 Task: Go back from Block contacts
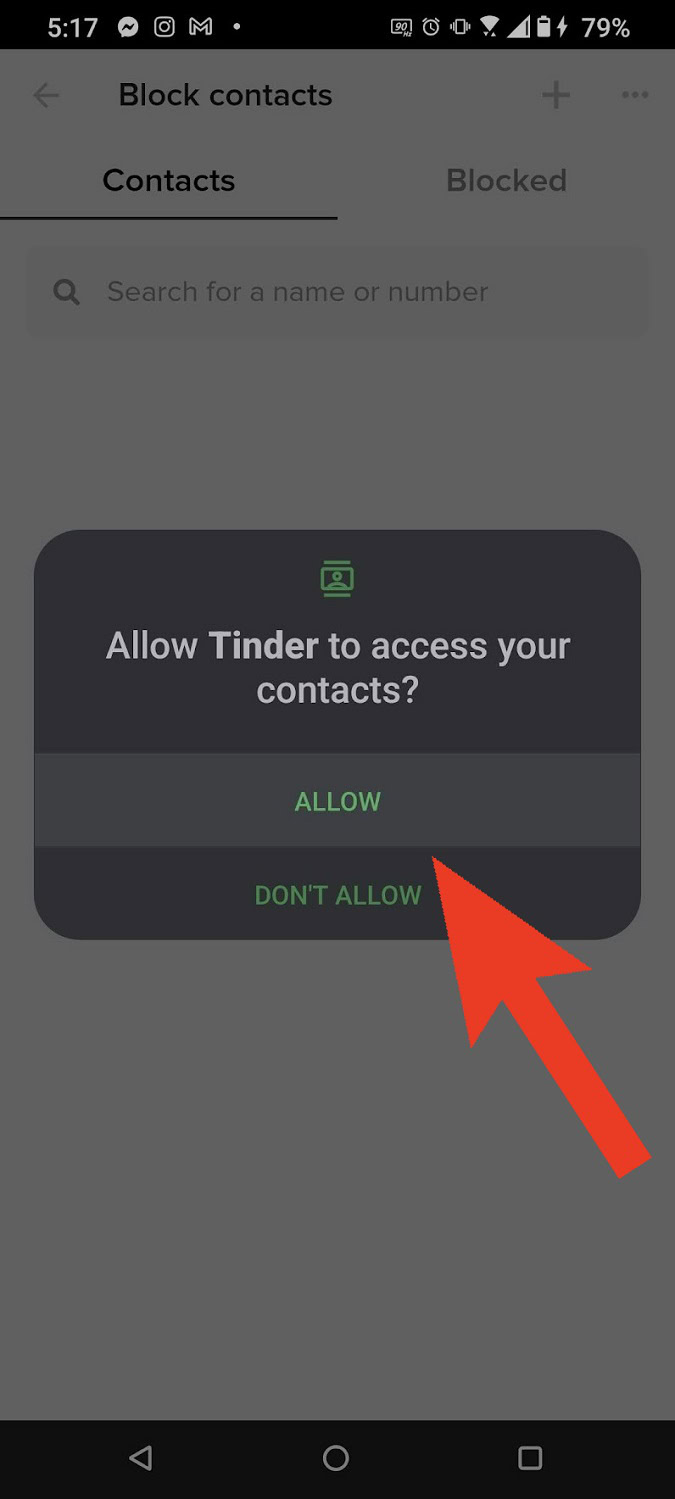[x=46, y=95]
